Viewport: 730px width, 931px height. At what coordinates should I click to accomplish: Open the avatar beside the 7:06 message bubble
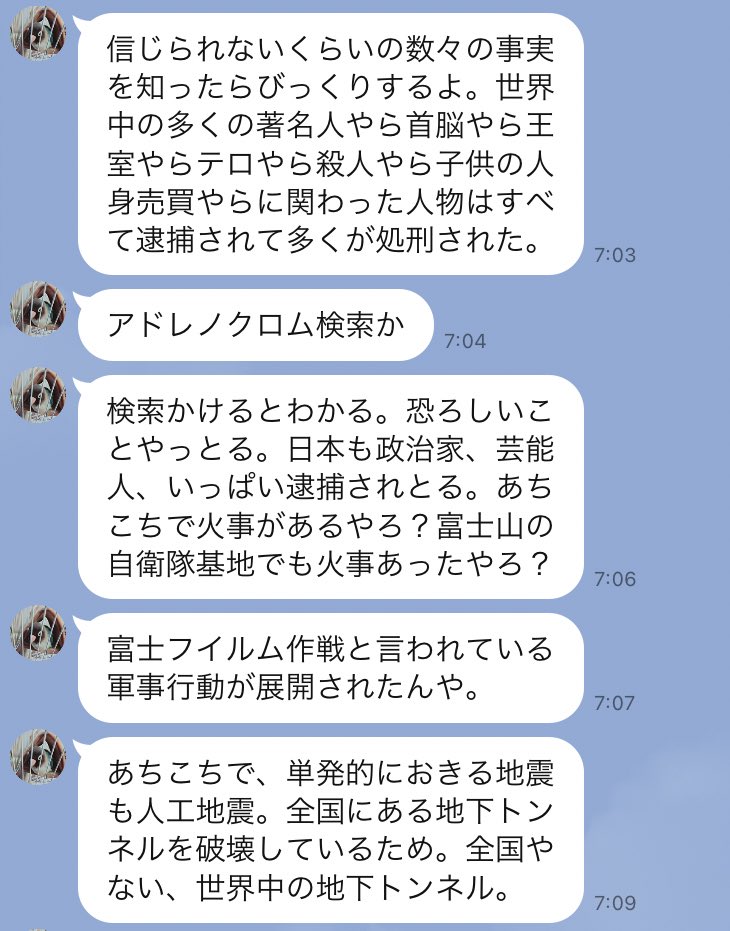(x=38, y=393)
